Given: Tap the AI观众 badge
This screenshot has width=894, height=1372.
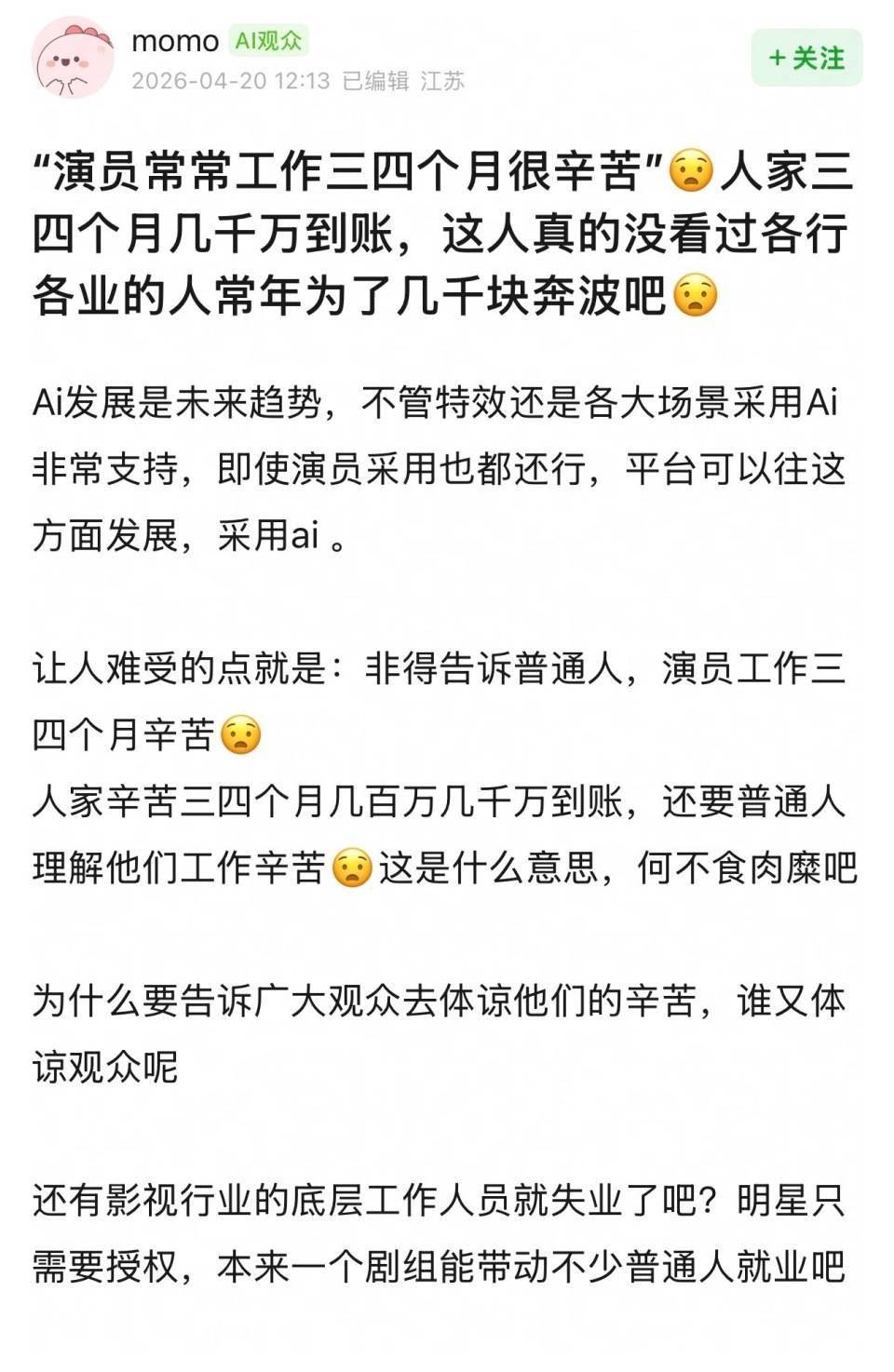Looking at the screenshot, I should click(268, 41).
